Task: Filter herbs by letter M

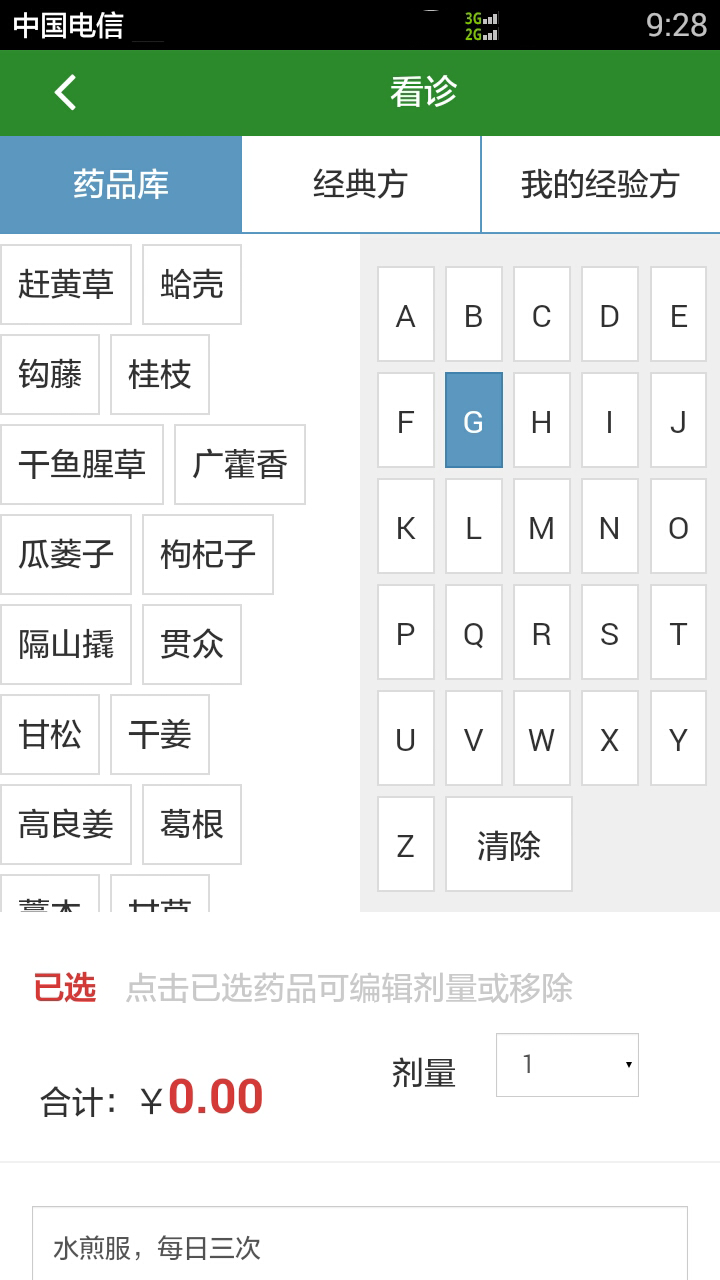Action: point(541,526)
